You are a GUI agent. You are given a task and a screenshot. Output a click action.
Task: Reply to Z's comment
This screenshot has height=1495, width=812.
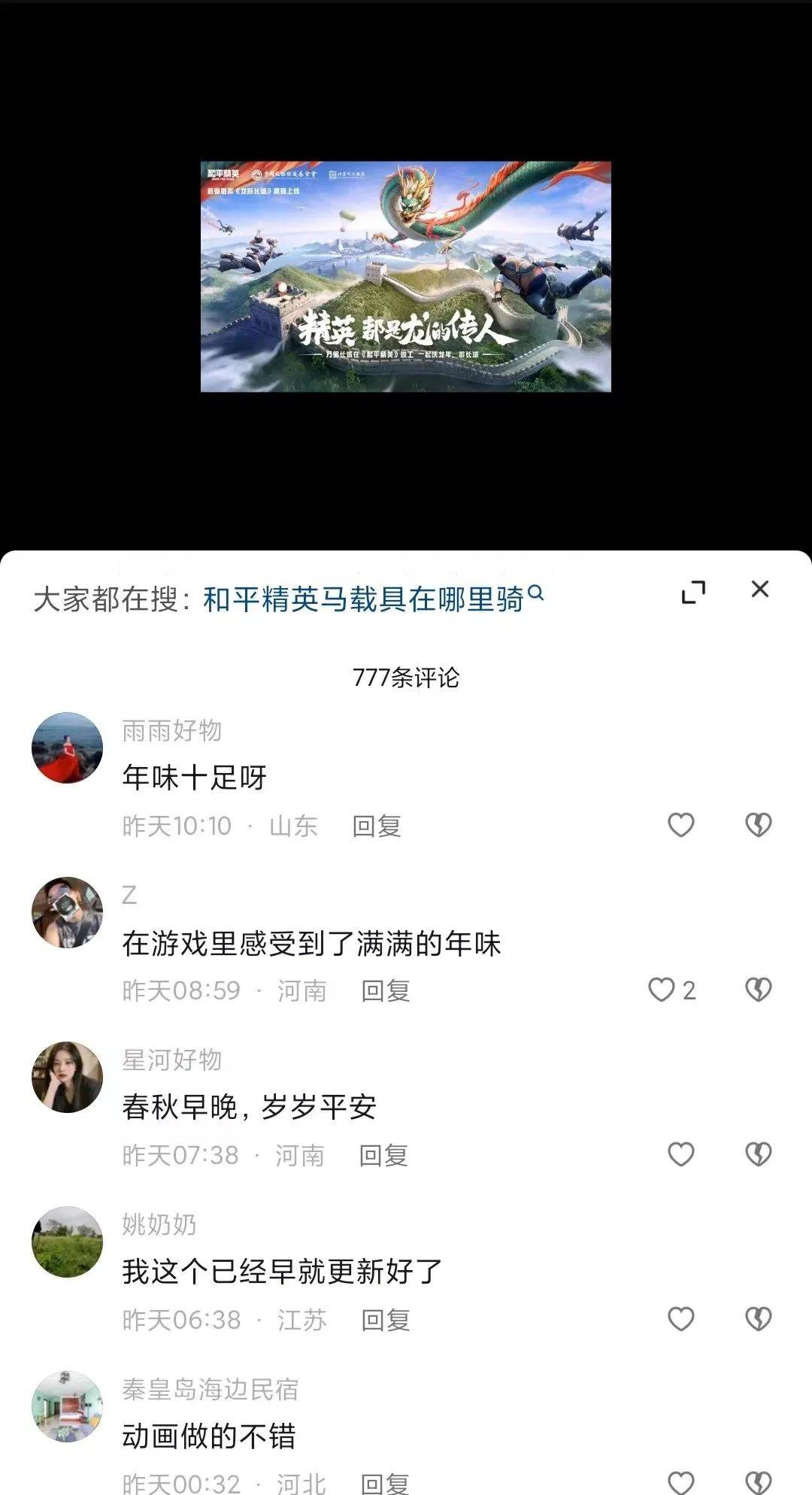pos(386,990)
